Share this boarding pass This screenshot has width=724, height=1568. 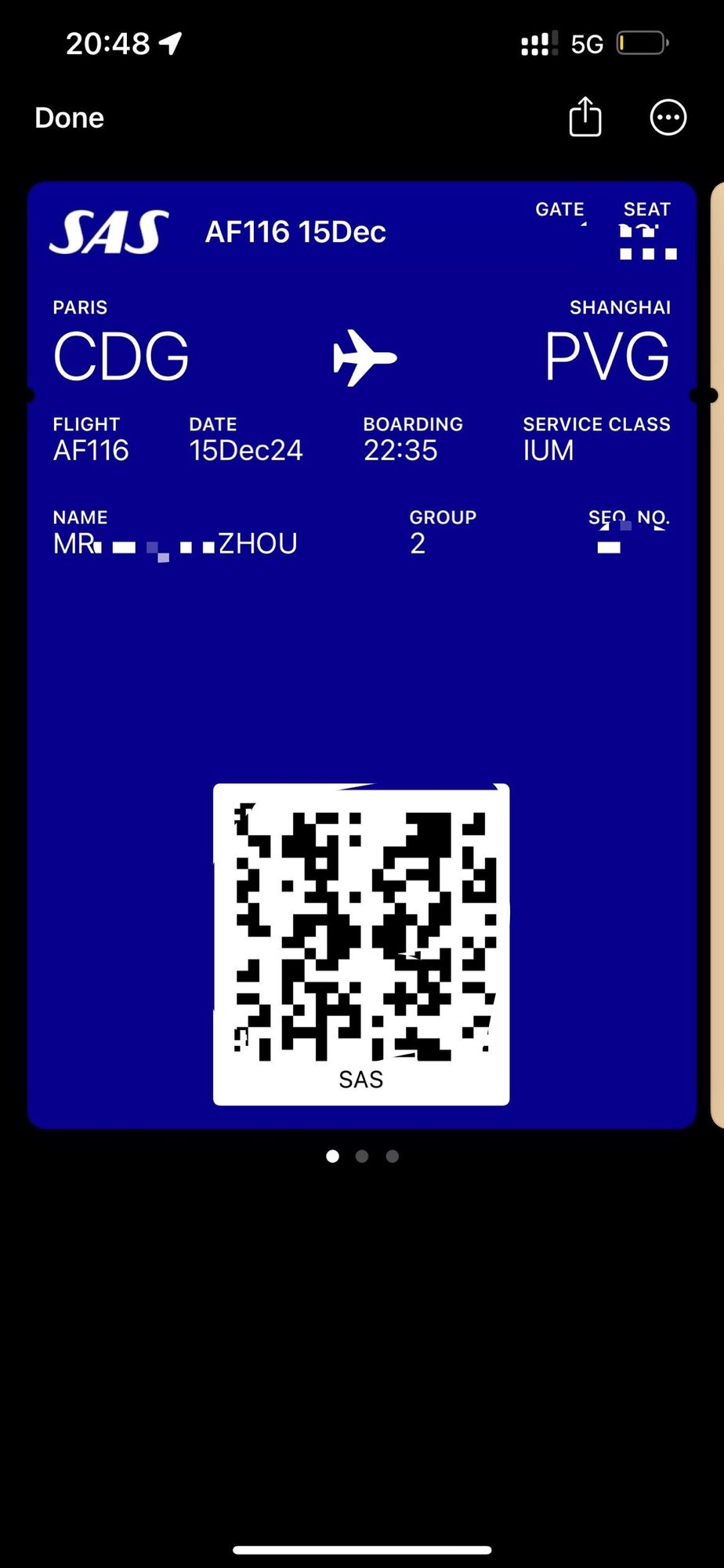[585, 118]
